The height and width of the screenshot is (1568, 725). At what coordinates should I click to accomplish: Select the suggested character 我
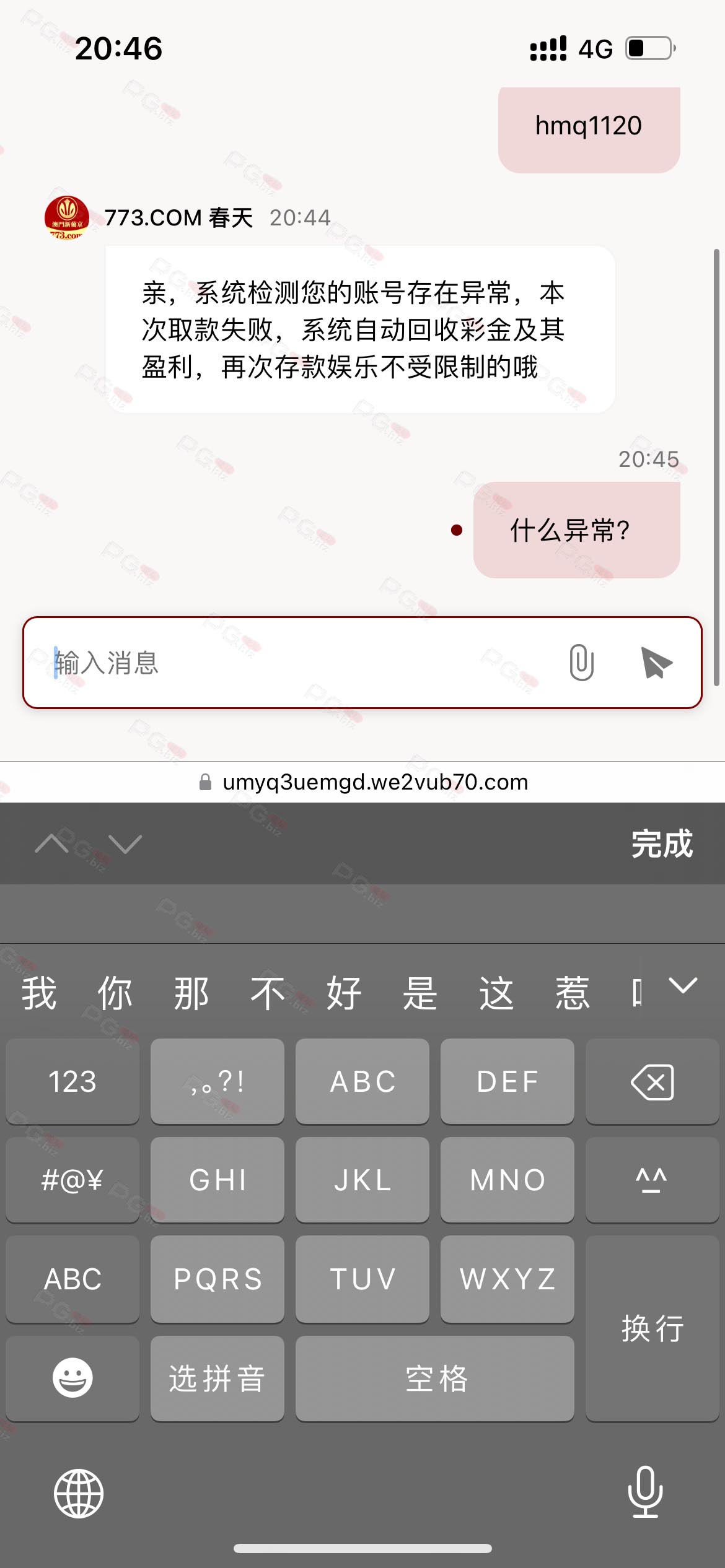point(39,993)
